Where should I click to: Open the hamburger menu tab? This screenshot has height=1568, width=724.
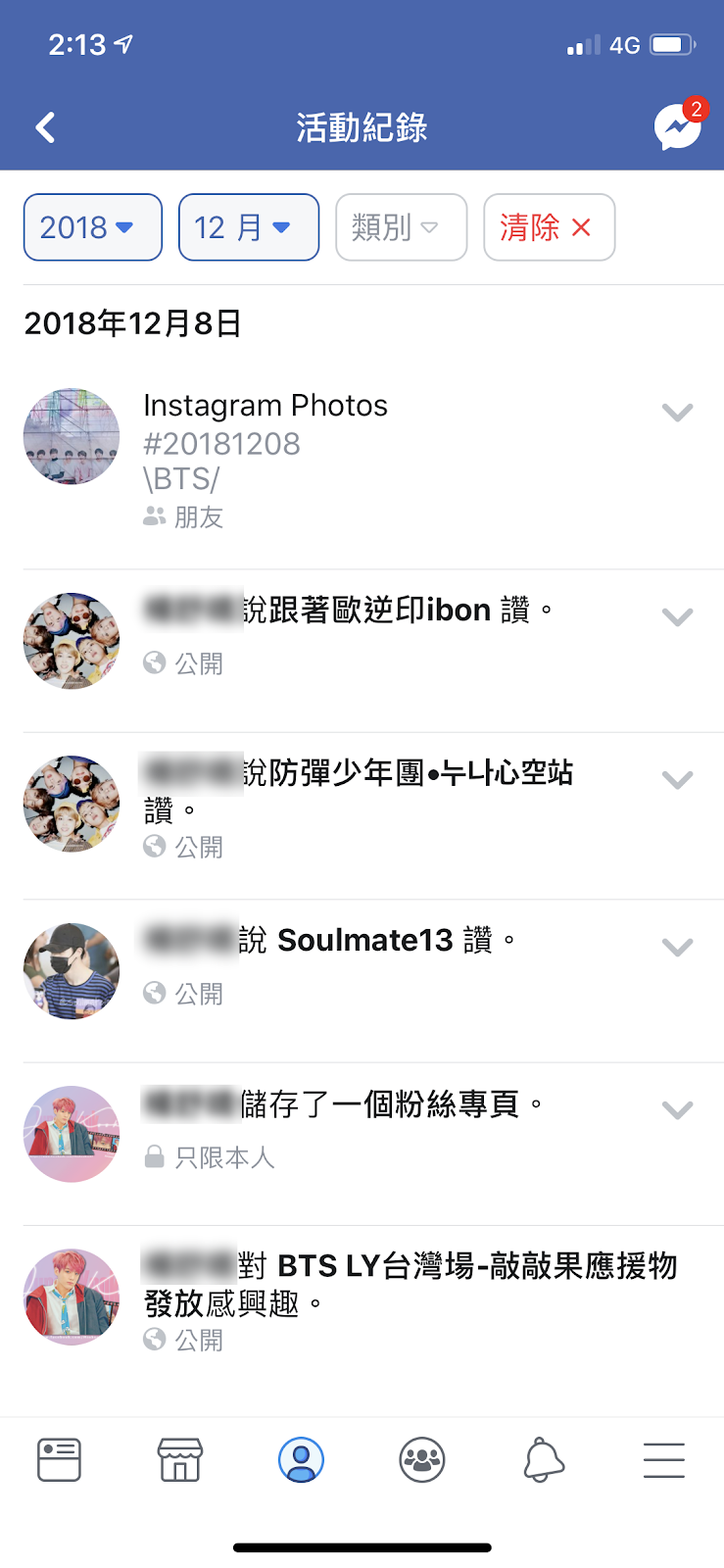click(x=663, y=1460)
